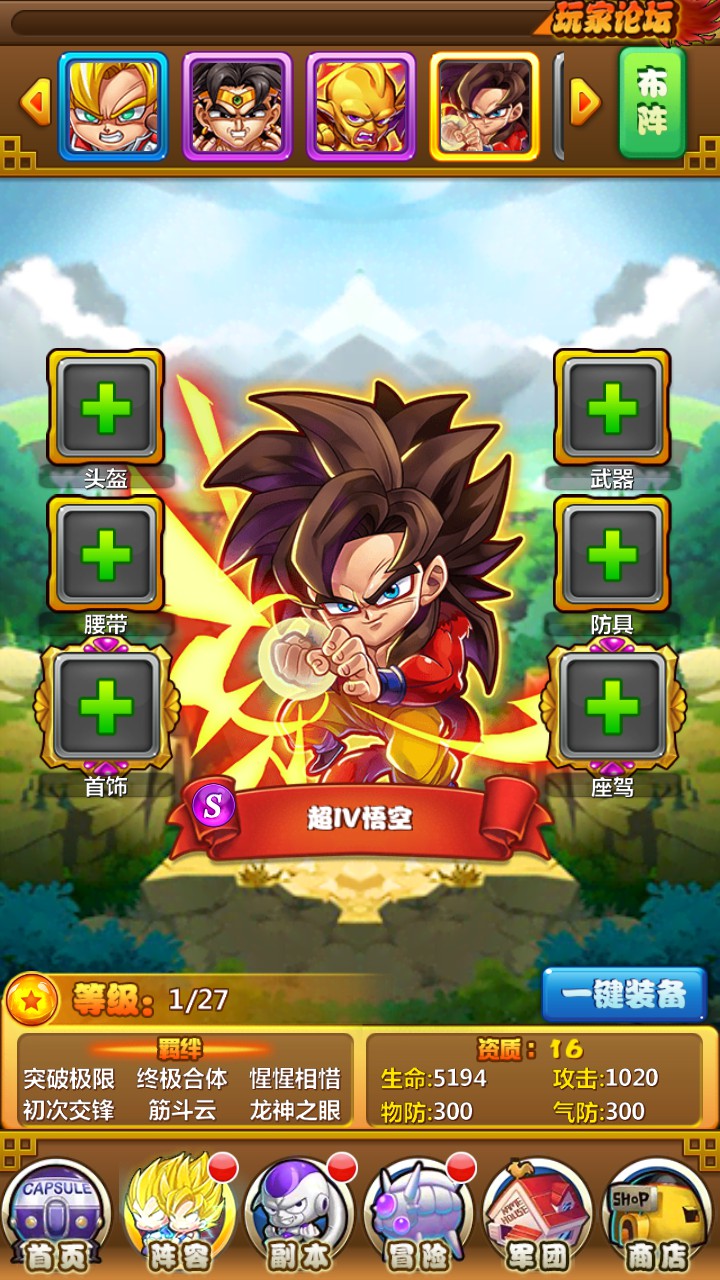
Task: Select the golden Frieza hero portrait
Action: (361, 106)
